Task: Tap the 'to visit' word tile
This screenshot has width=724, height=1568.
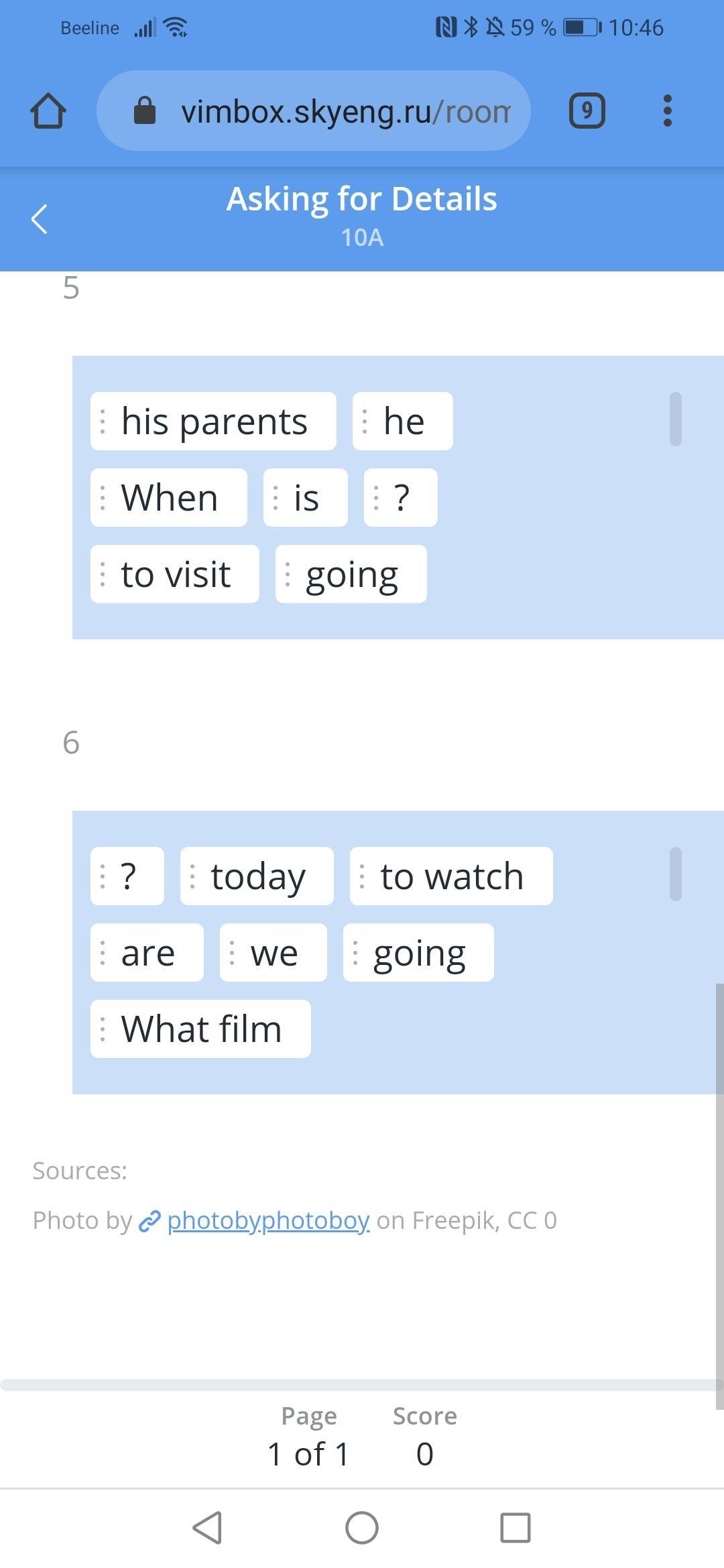Action: click(175, 574)
